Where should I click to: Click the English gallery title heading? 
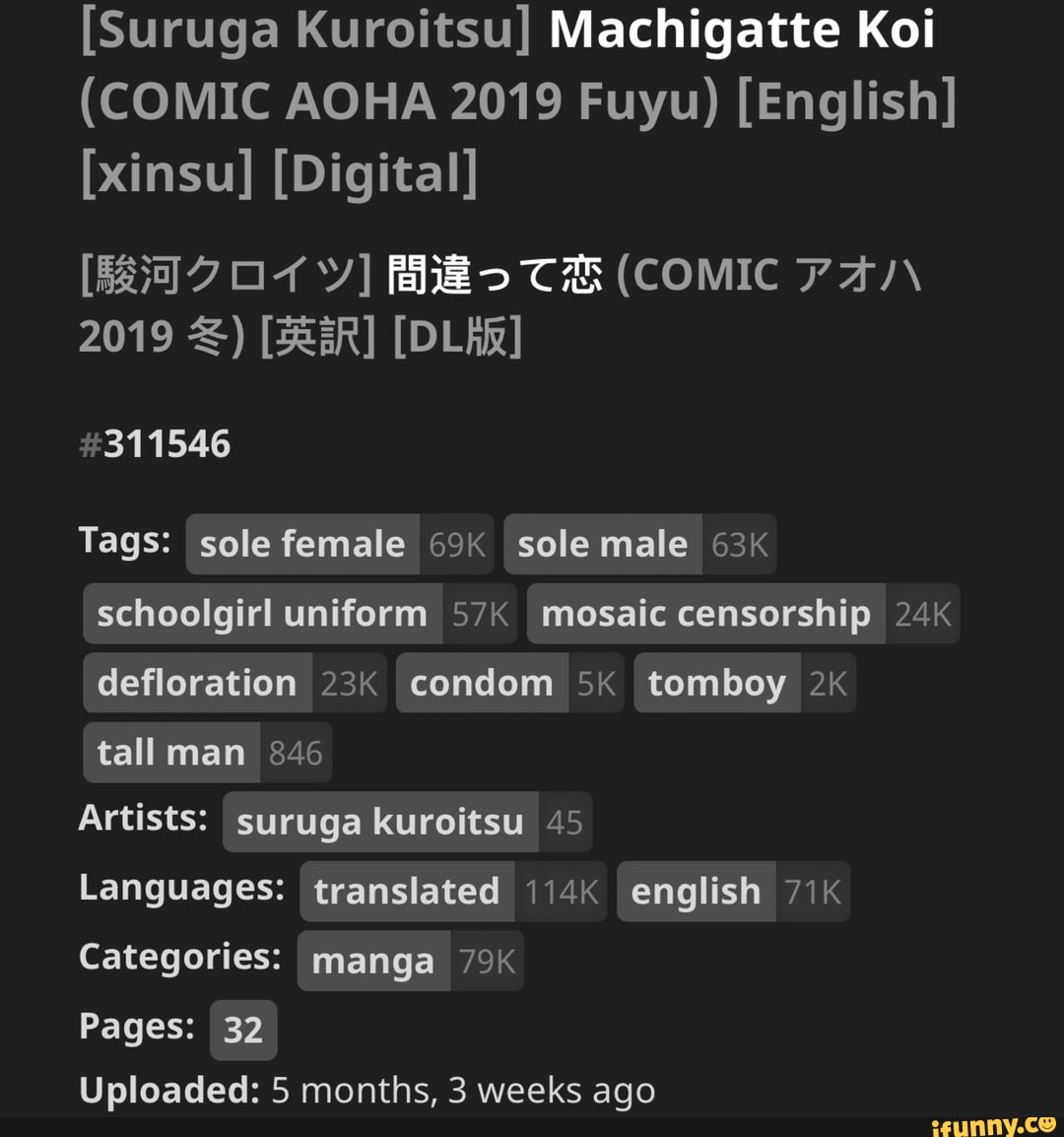[x=519, y=99]
